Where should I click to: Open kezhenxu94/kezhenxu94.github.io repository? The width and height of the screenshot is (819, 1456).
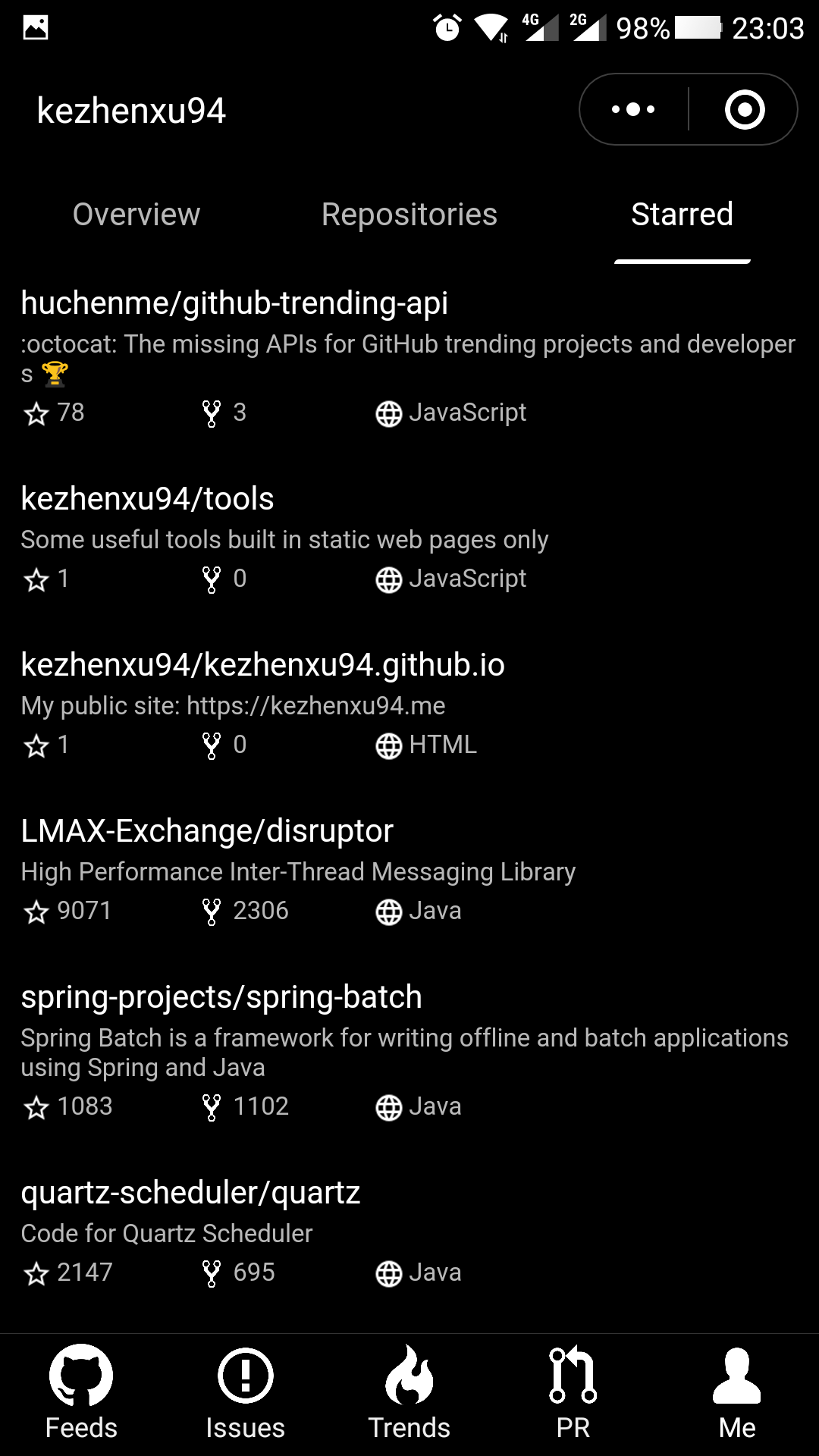click(409, 704)
